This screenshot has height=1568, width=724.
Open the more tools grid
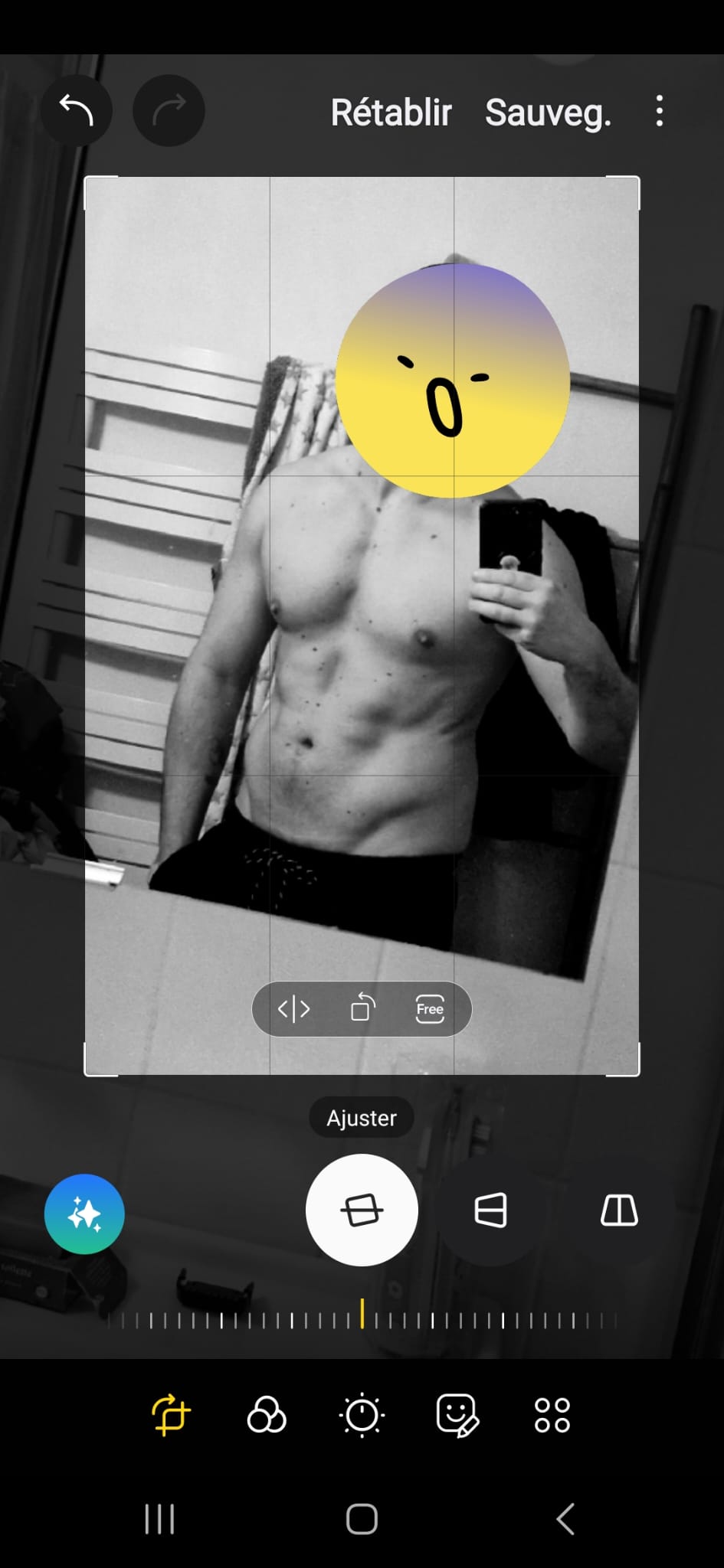(552, 1414)
